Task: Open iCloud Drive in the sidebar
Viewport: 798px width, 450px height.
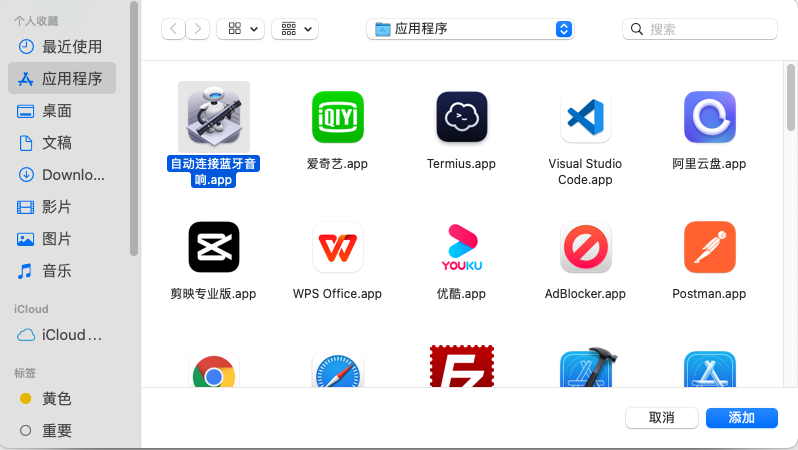Action: 71,334
